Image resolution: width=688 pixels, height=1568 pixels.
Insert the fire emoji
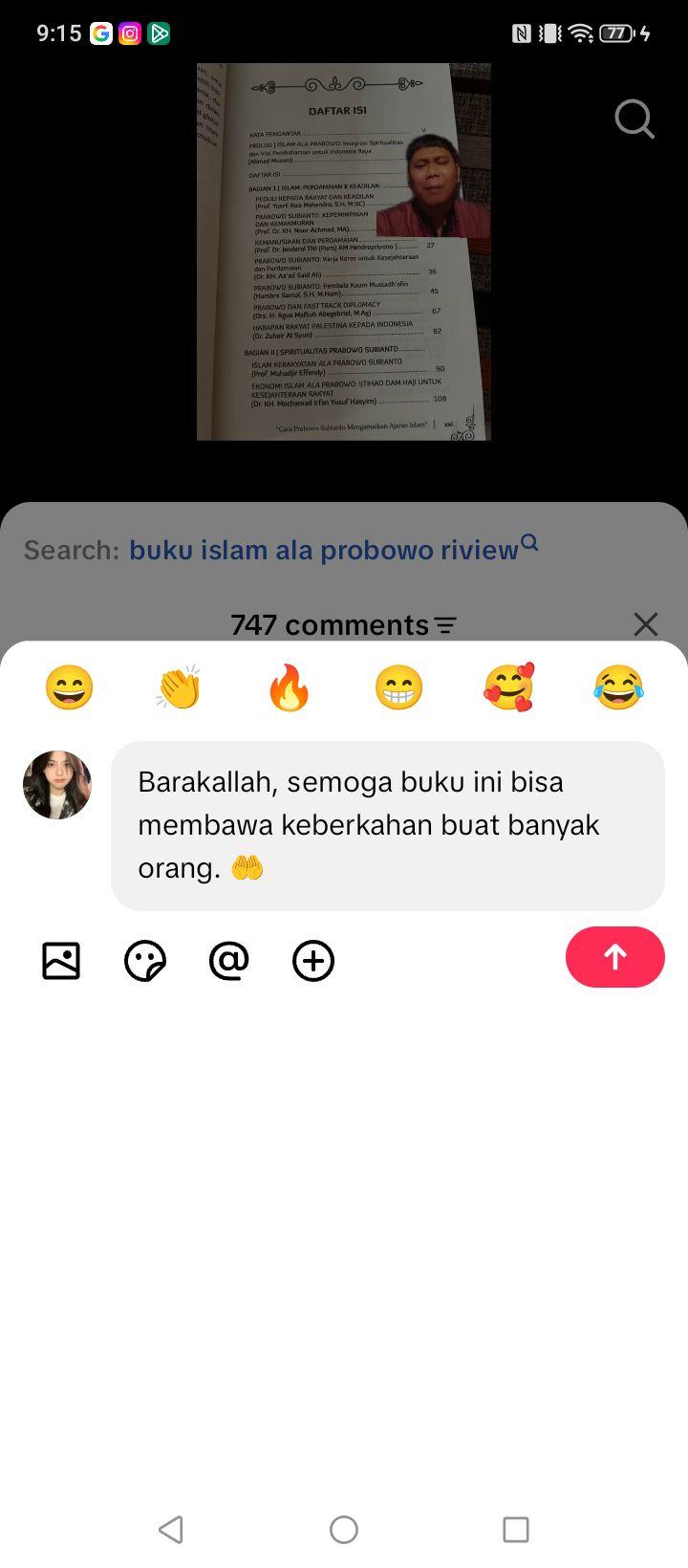pos(289,687)
